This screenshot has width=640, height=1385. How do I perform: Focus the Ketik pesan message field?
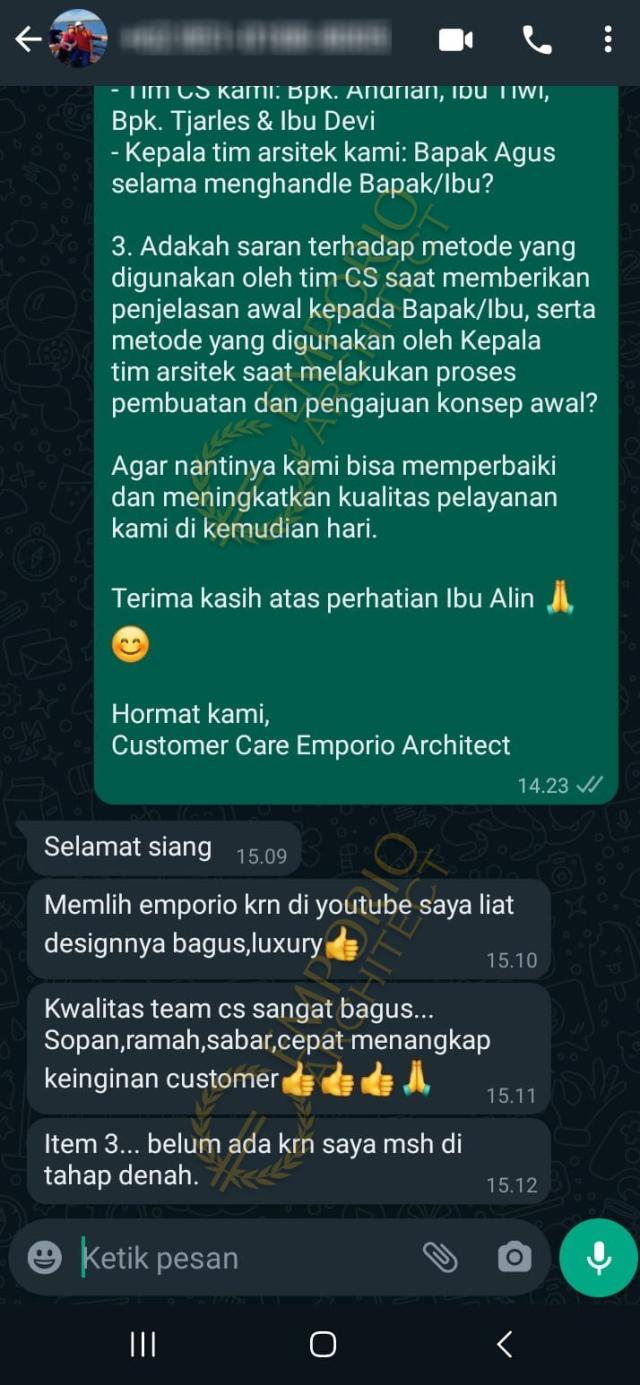[x=240, y=1257]
